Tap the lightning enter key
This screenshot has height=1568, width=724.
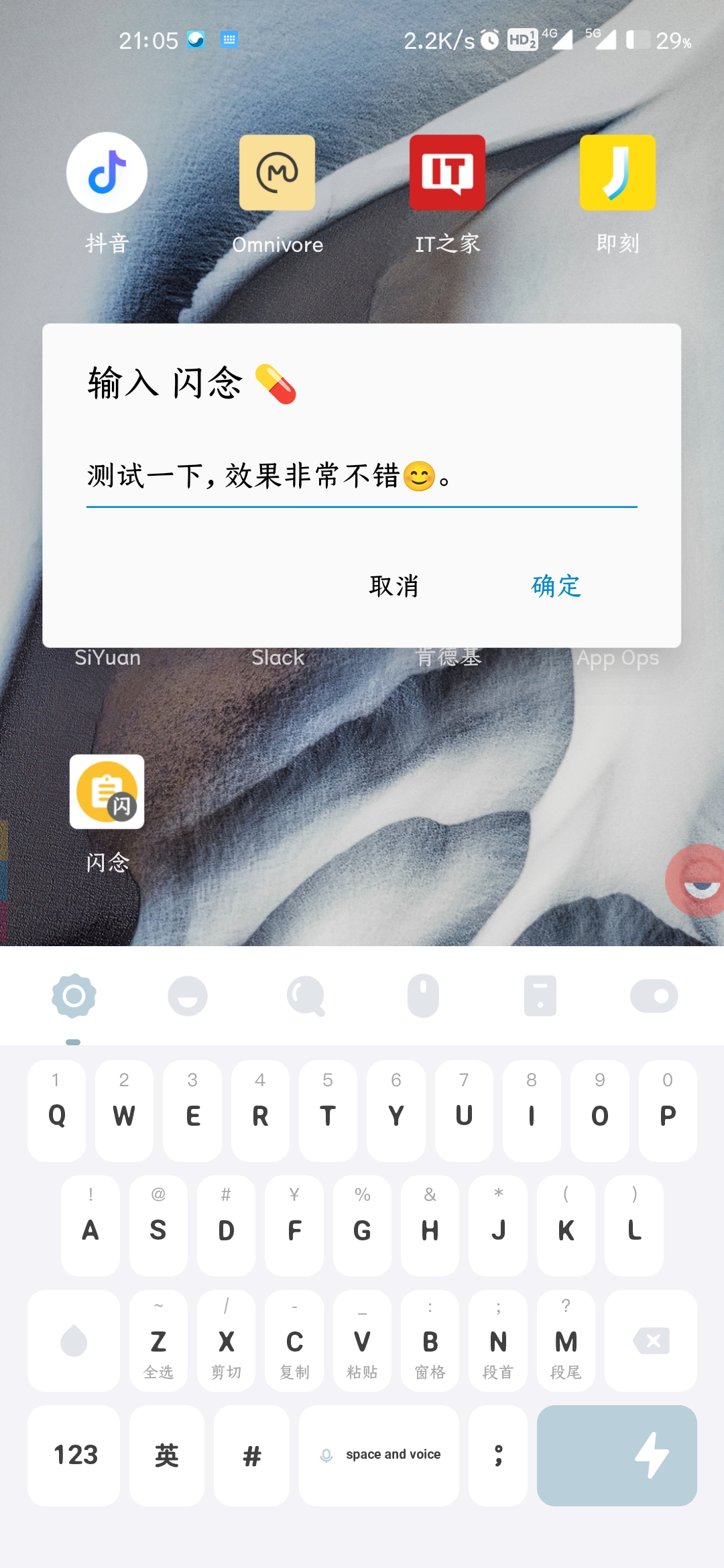pos(617,1455)
